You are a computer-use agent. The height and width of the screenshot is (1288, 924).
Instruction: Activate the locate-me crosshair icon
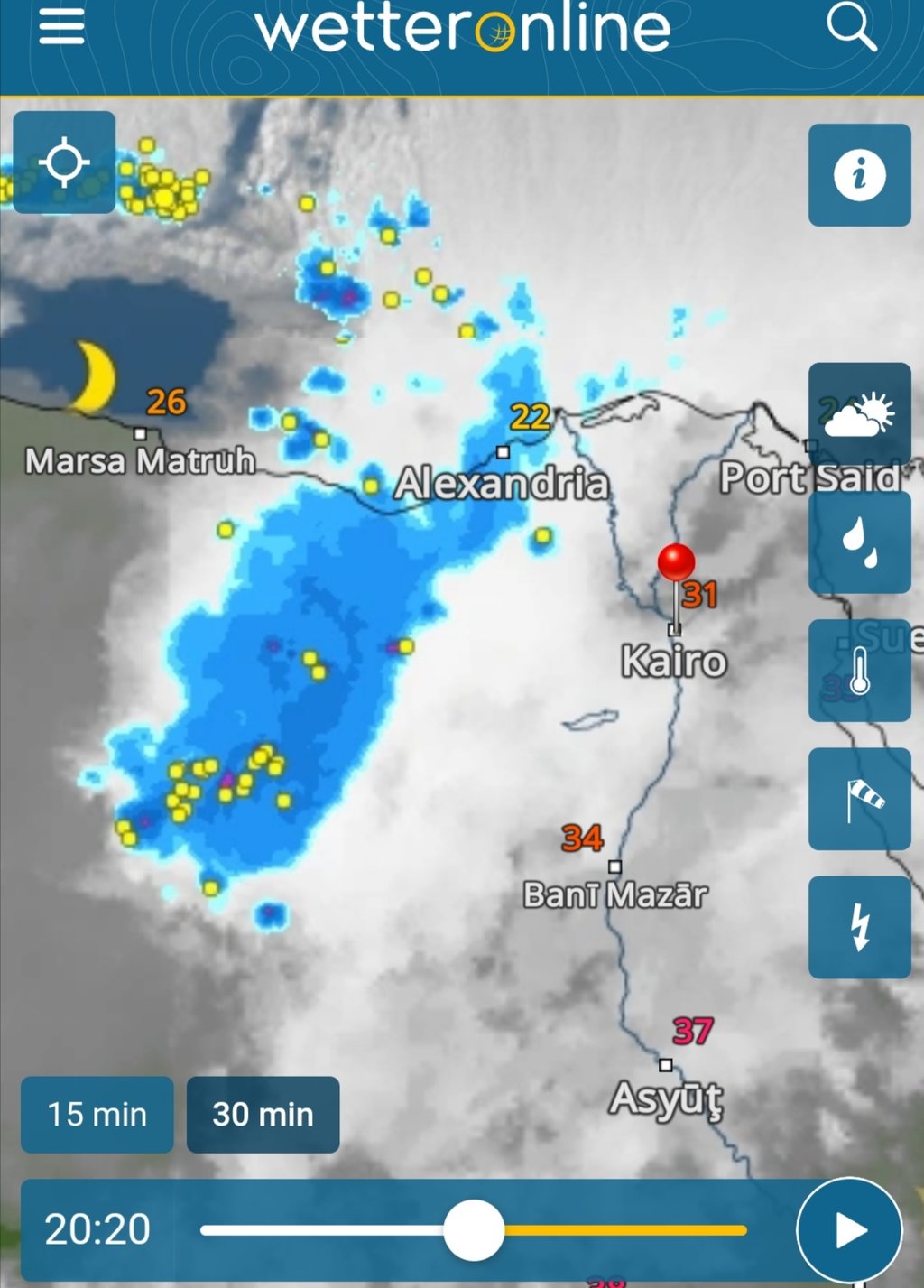point(63,161)
